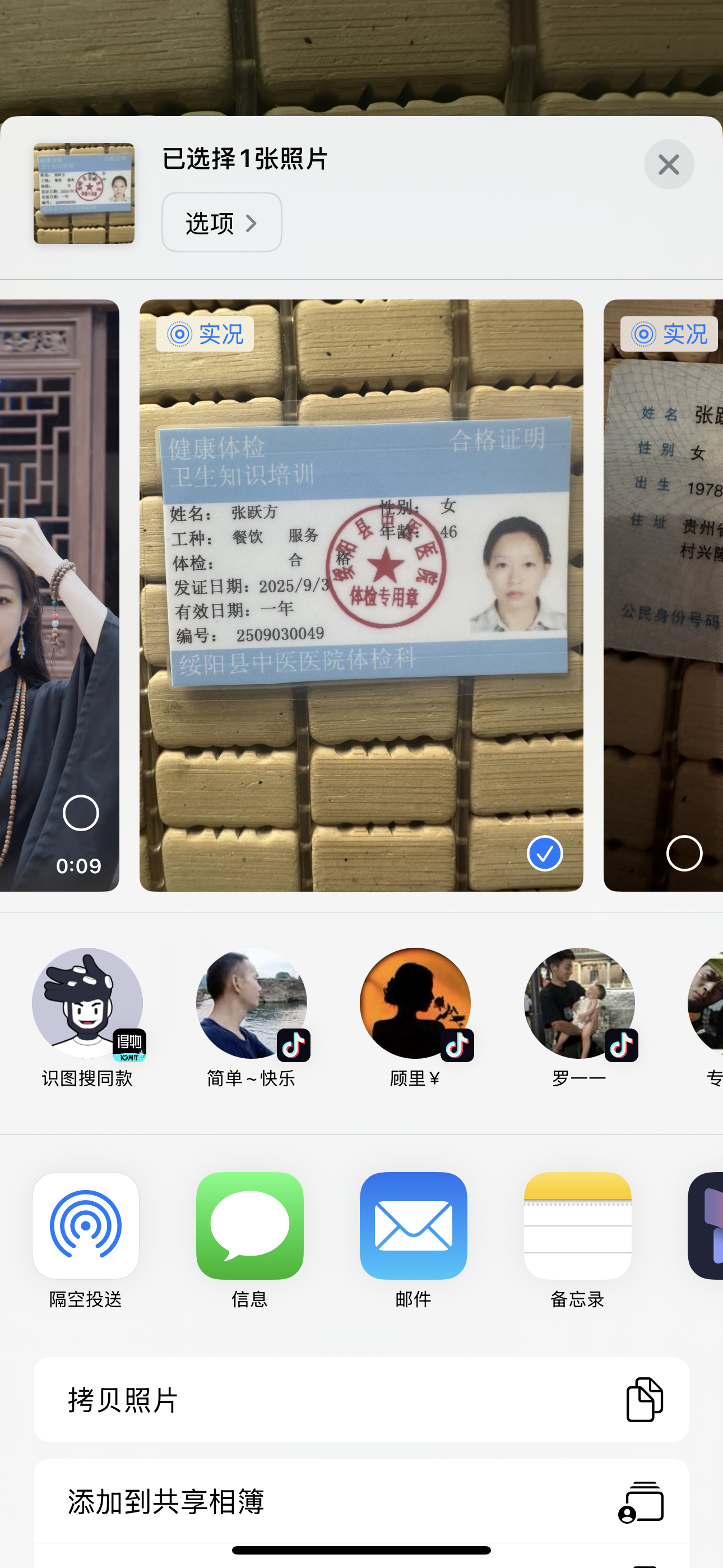Send via 隔空投送 AirDrop
This screenshot has height=1568, width=723.
click(x=86, y=1226)
